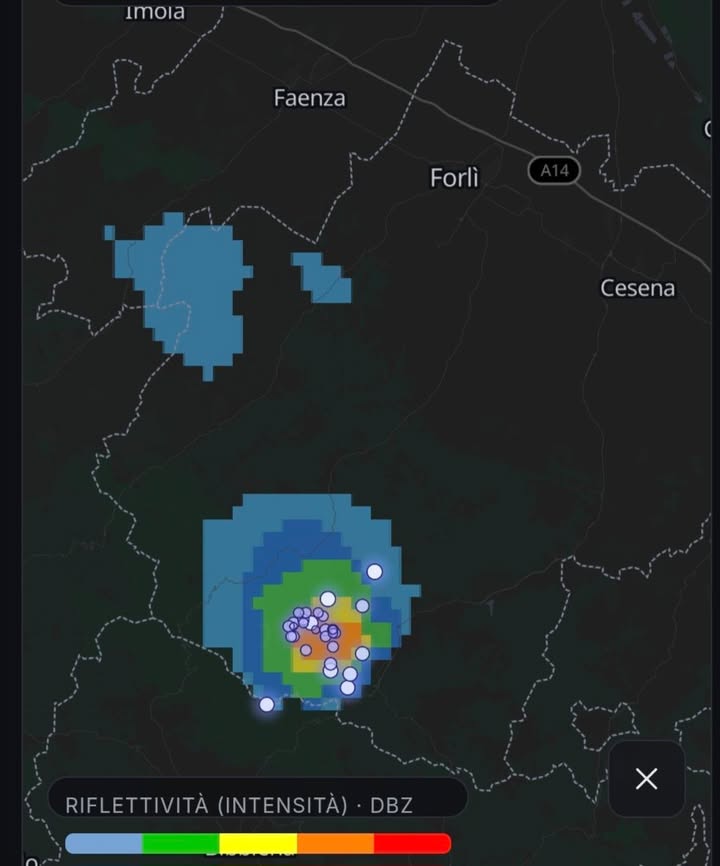The width and height of the screenshot is (720, 866).
Task: Close the radar reflectivity legend
Action: point(647,779)
